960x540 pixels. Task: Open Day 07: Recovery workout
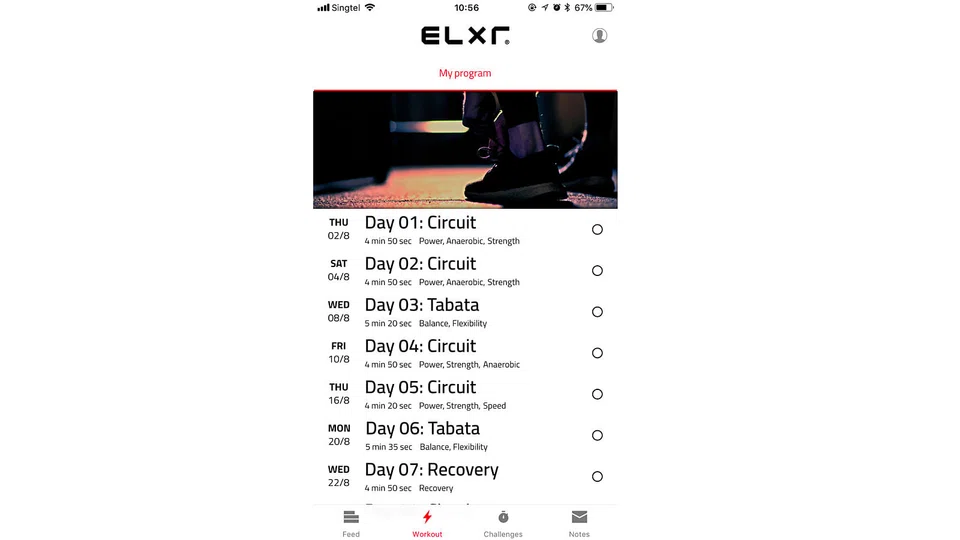tap(431, 470)
